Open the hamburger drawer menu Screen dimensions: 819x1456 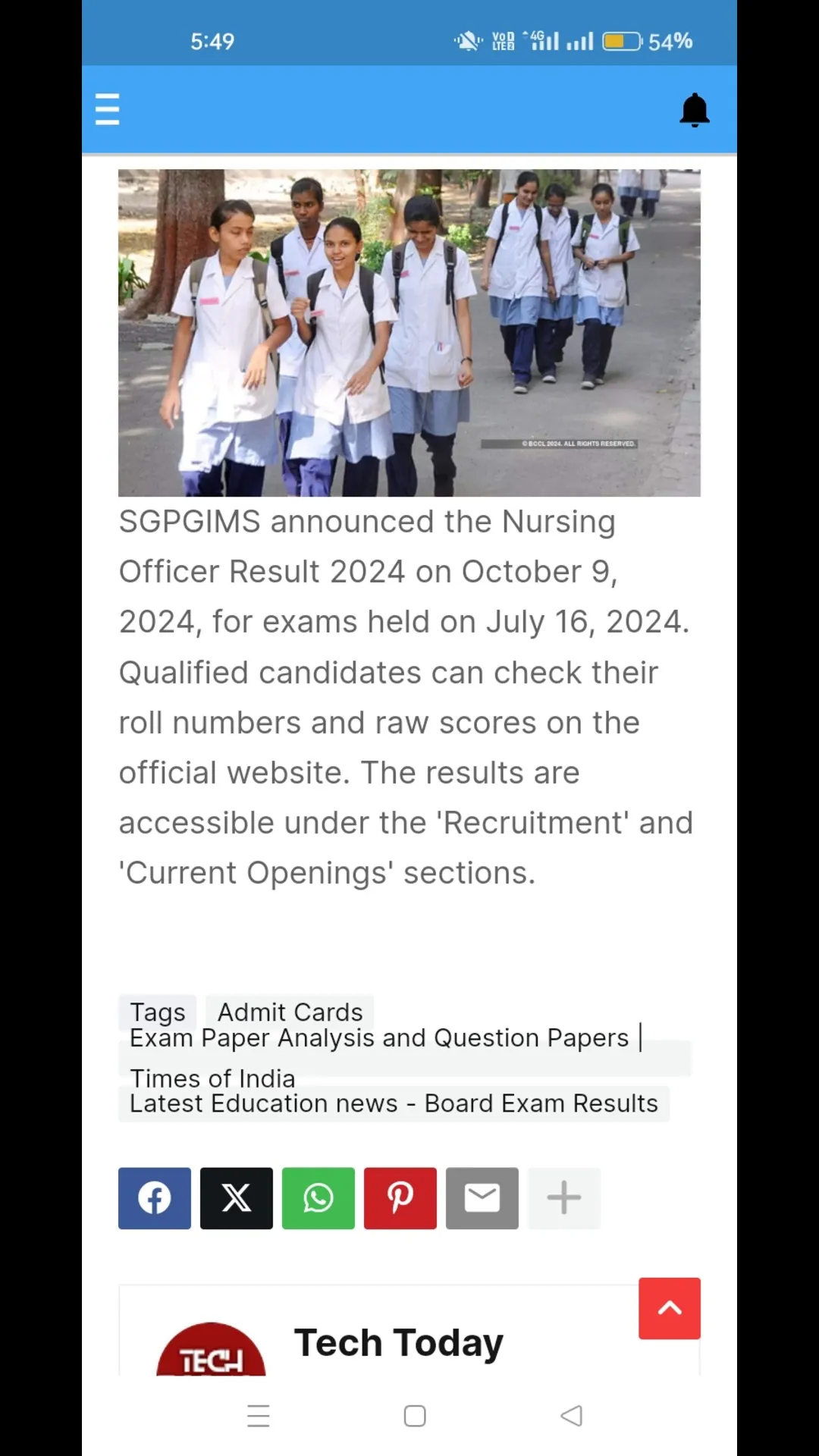(x=107, y=109)
